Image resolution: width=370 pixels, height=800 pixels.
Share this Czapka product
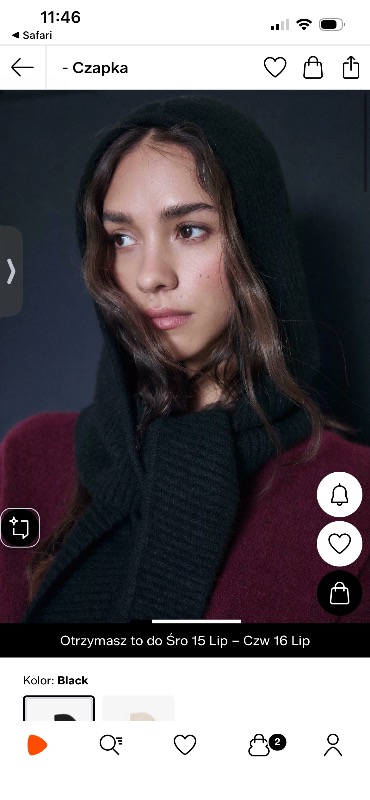pos(351,67)
